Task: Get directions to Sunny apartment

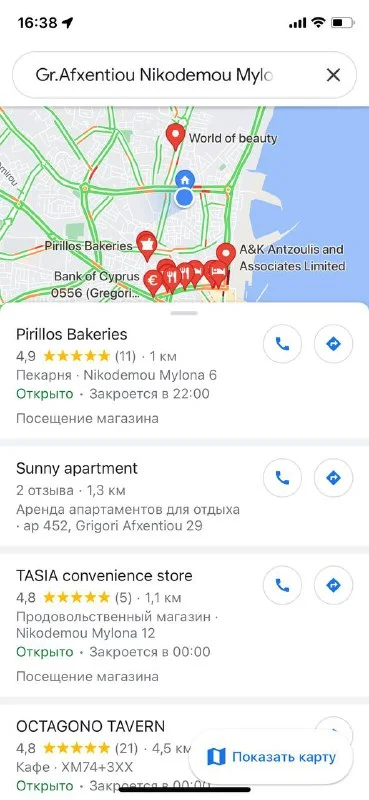Action: [x=333, y=478]
